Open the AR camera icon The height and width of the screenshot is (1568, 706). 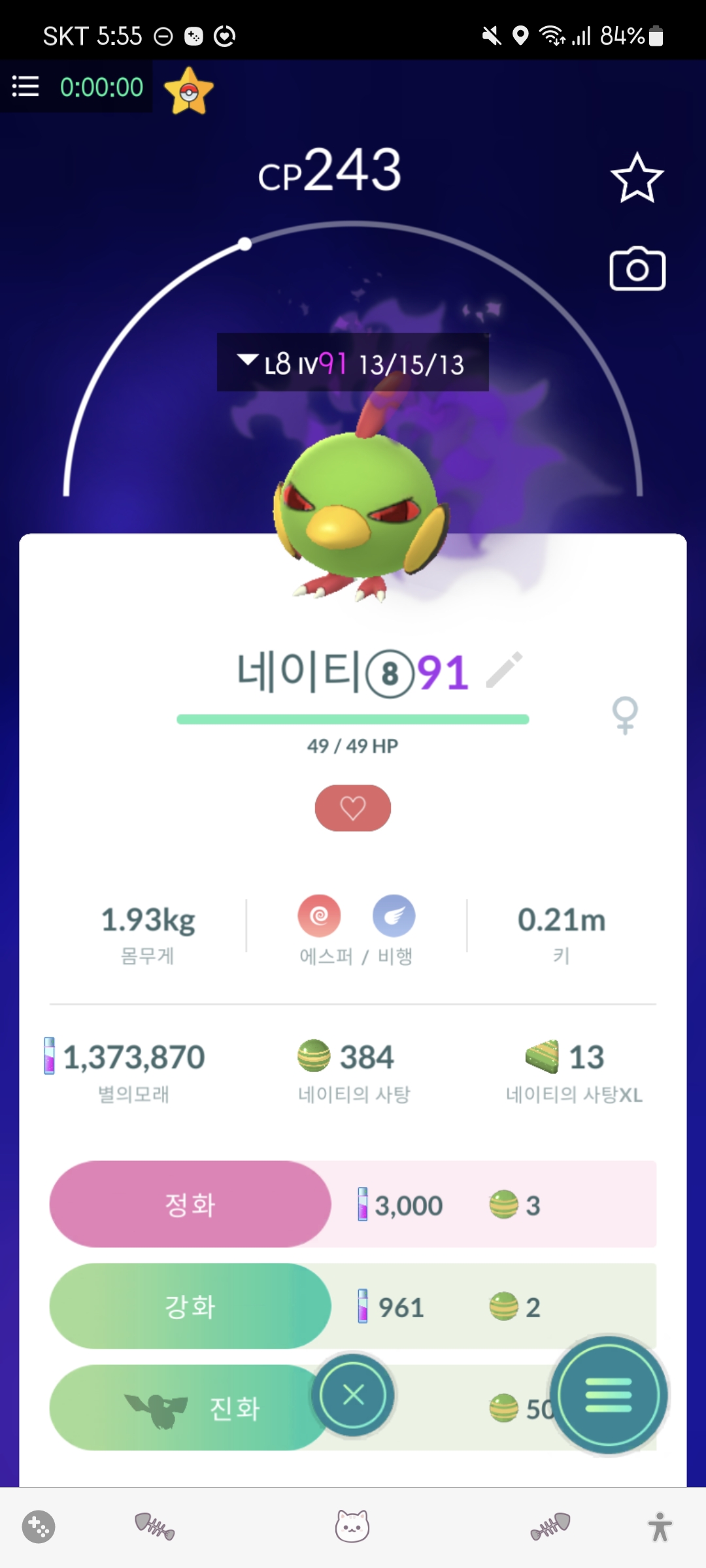tap(637, 269)
